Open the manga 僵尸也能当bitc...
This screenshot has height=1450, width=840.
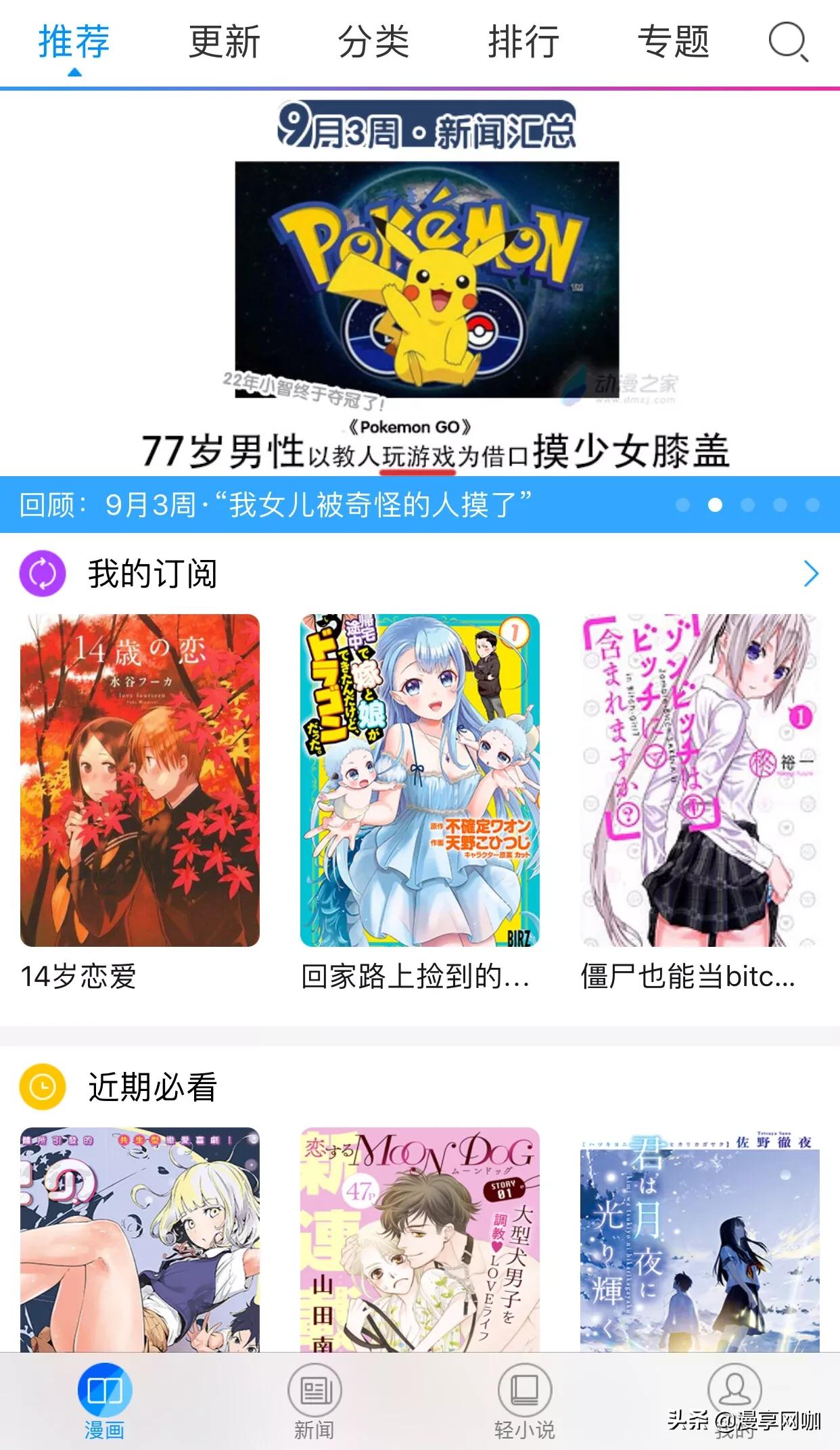click(699, 780)
